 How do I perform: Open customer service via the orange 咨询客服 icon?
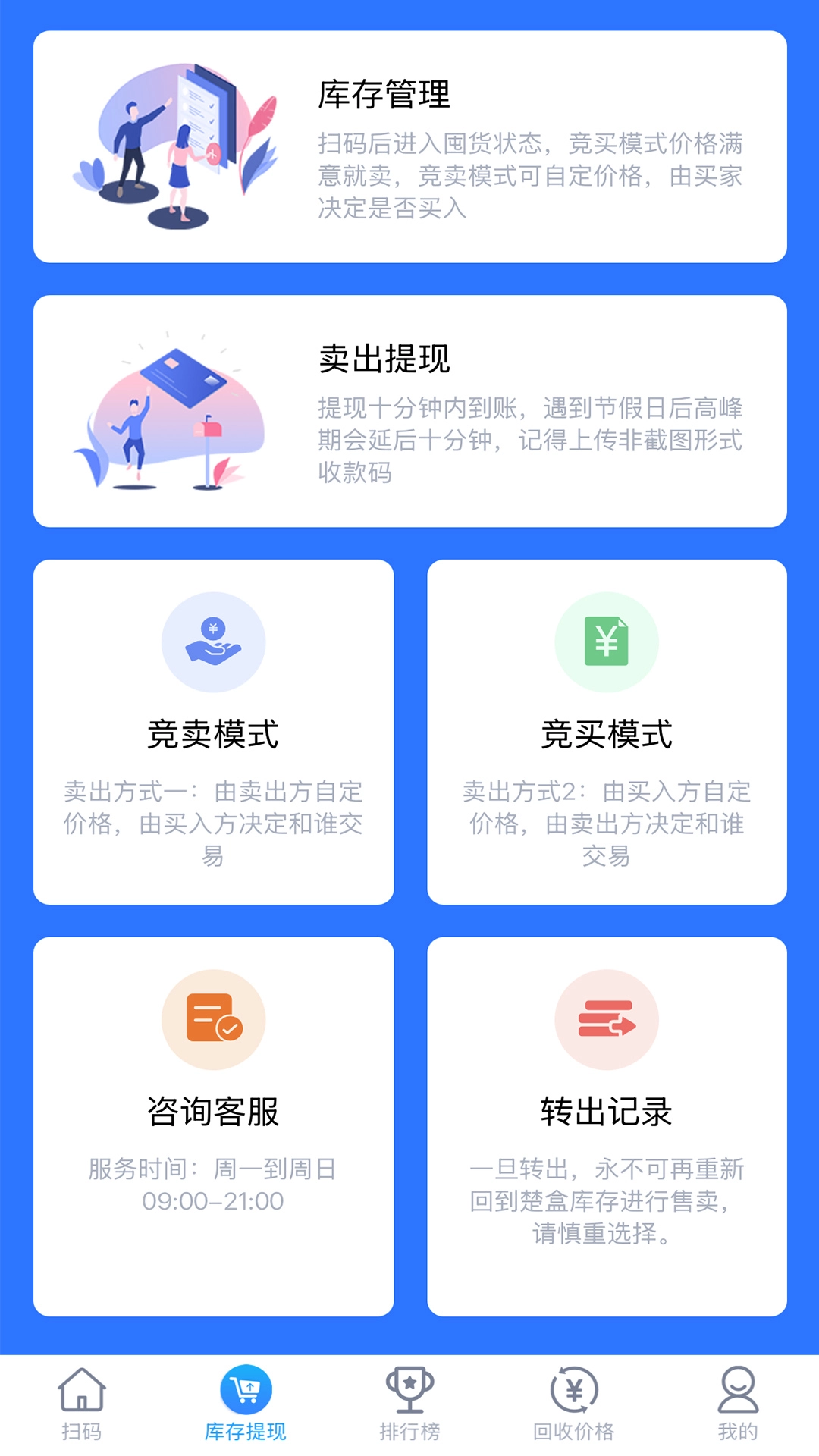[213, 1018]
